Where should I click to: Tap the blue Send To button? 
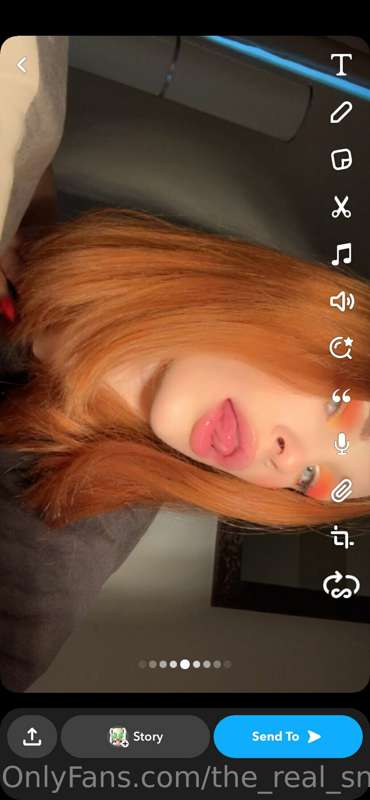[x=288, y=736]
